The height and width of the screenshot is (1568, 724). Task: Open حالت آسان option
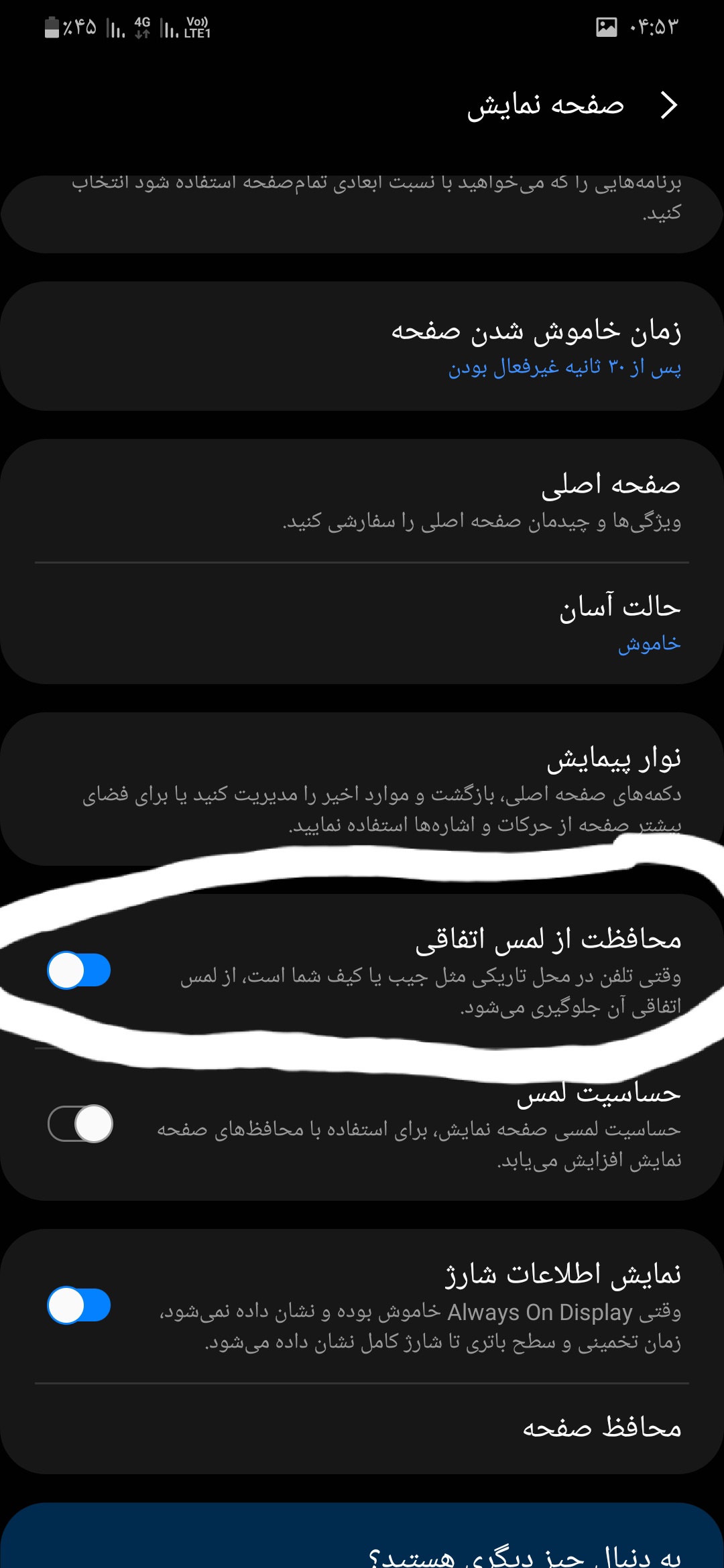[x=362, y=623]
